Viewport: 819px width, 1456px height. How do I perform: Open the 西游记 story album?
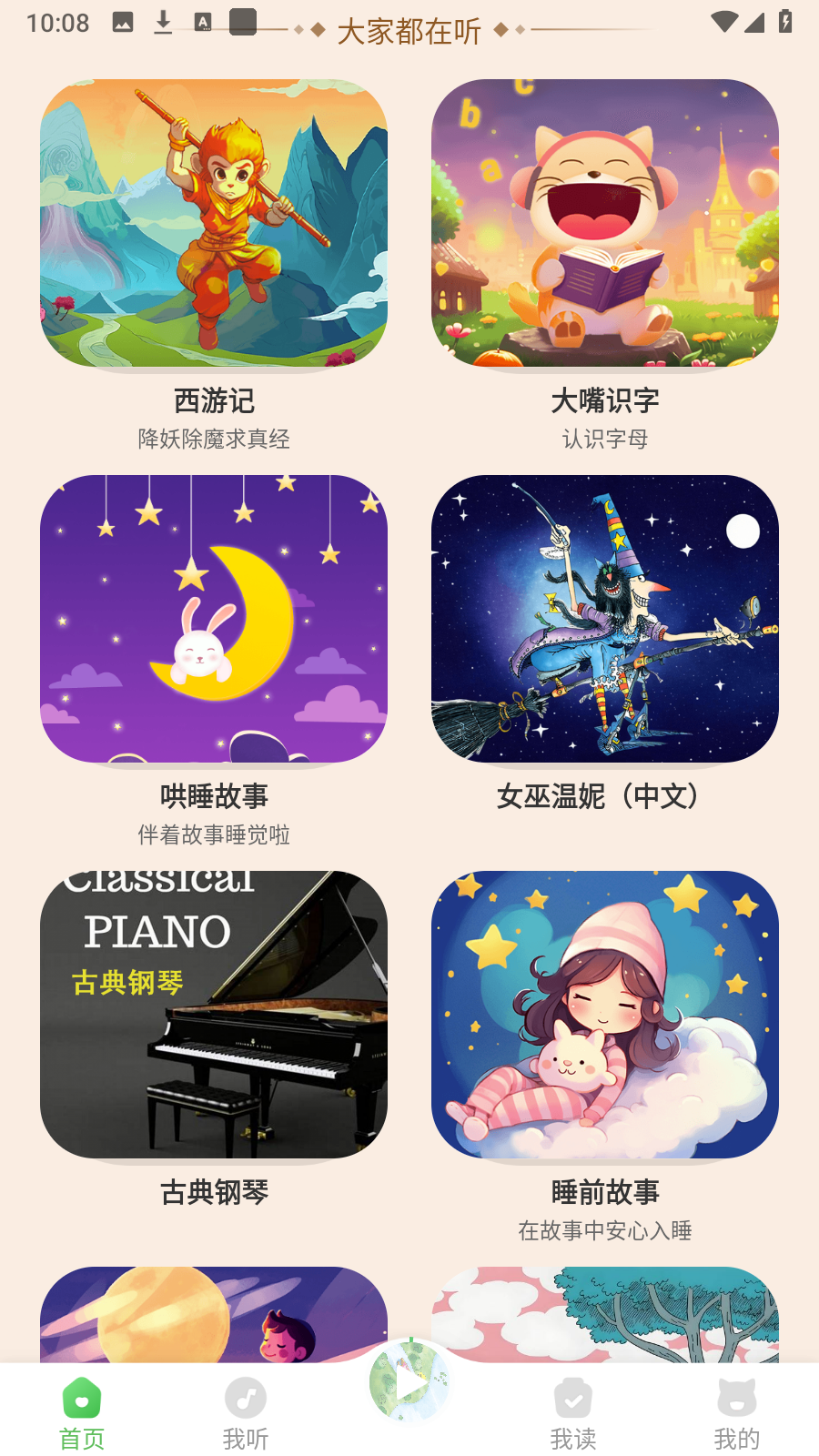pos(213,224)
